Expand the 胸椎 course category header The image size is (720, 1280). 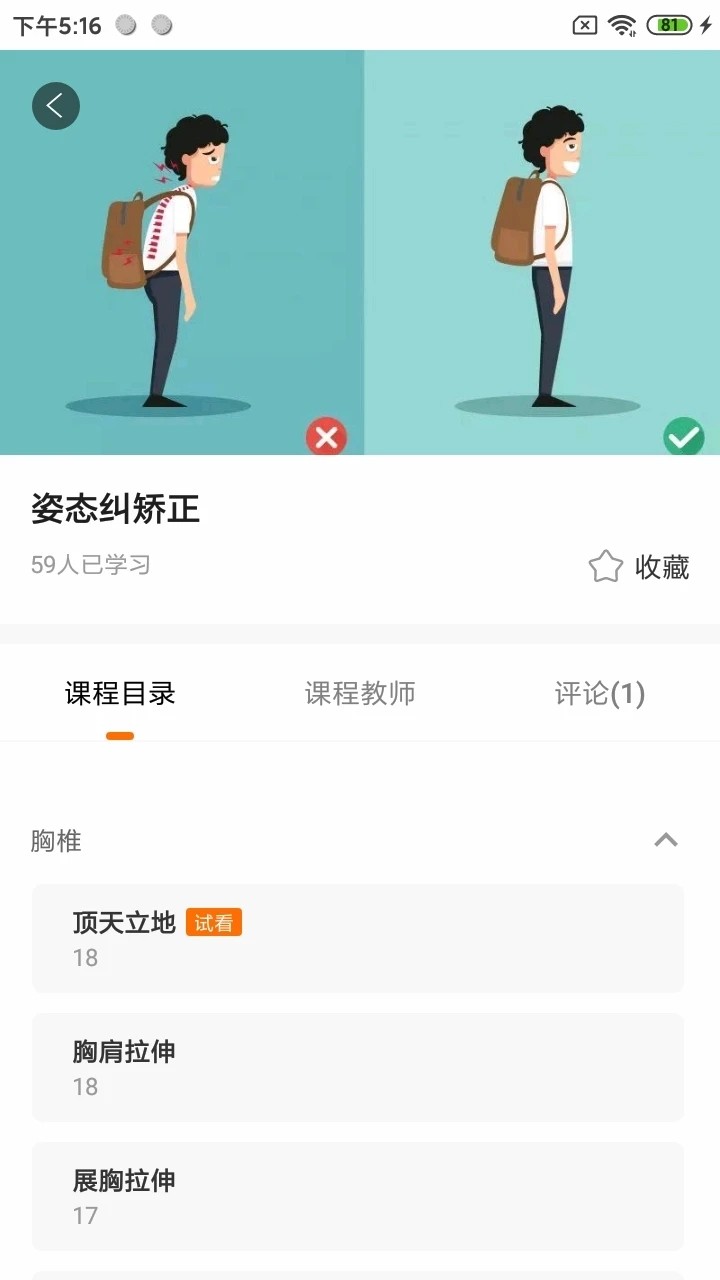point(360,841)
